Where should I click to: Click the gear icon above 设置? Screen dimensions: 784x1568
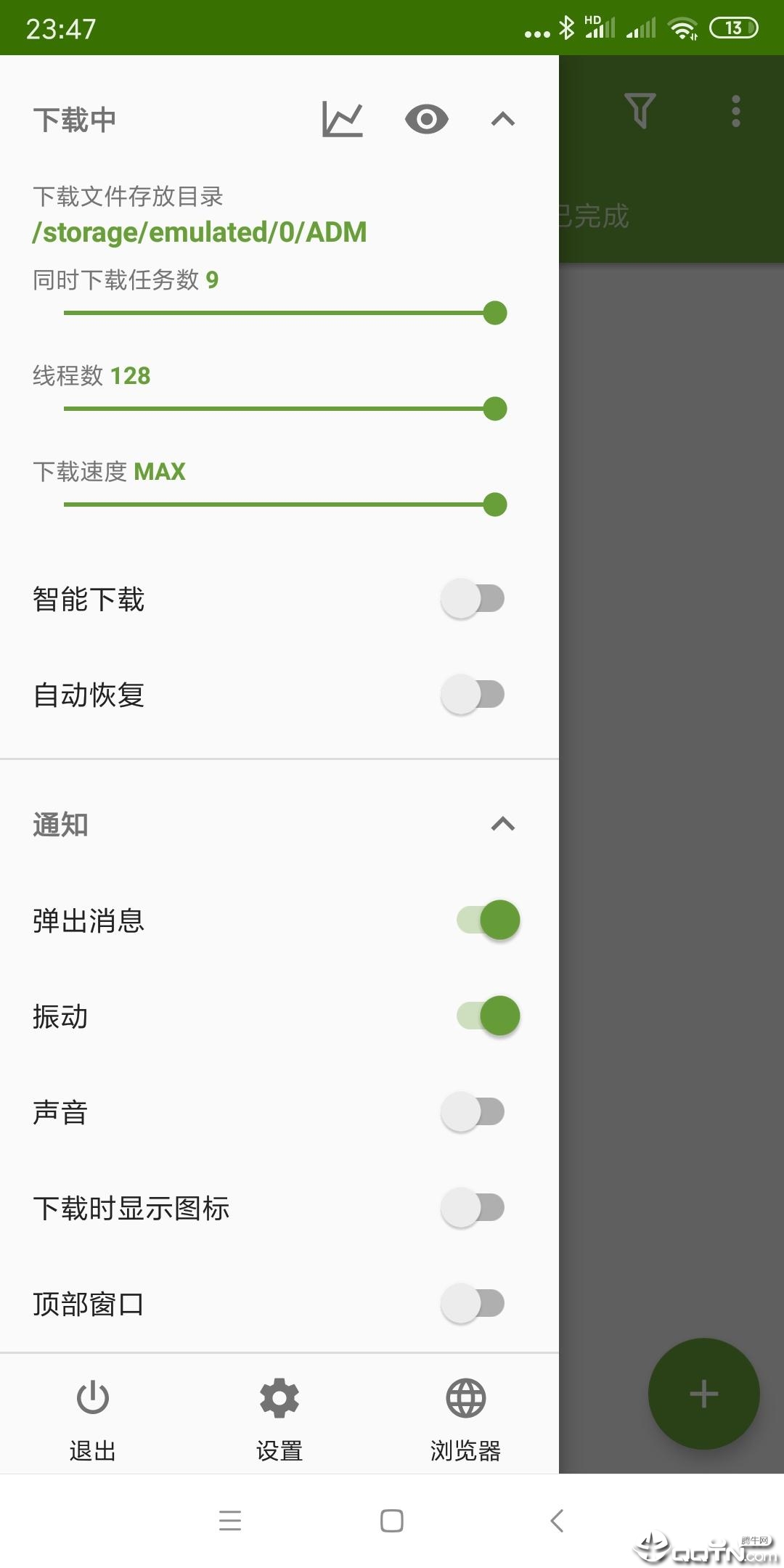pos(279,1397)
